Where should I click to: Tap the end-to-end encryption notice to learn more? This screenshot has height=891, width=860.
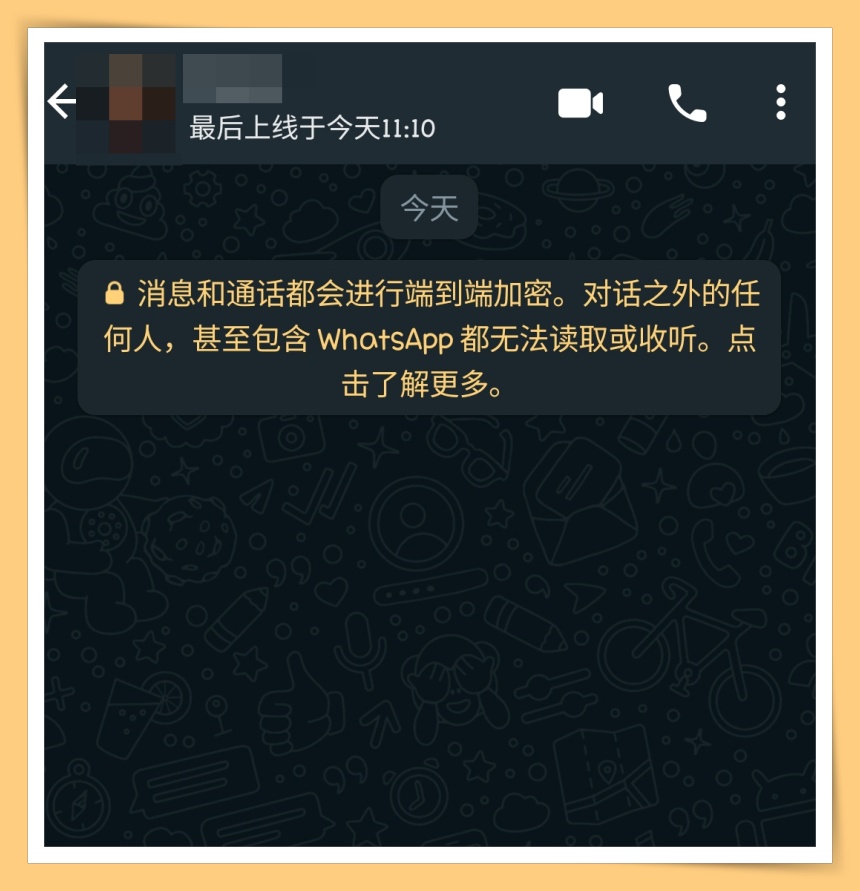pos(429,338)
